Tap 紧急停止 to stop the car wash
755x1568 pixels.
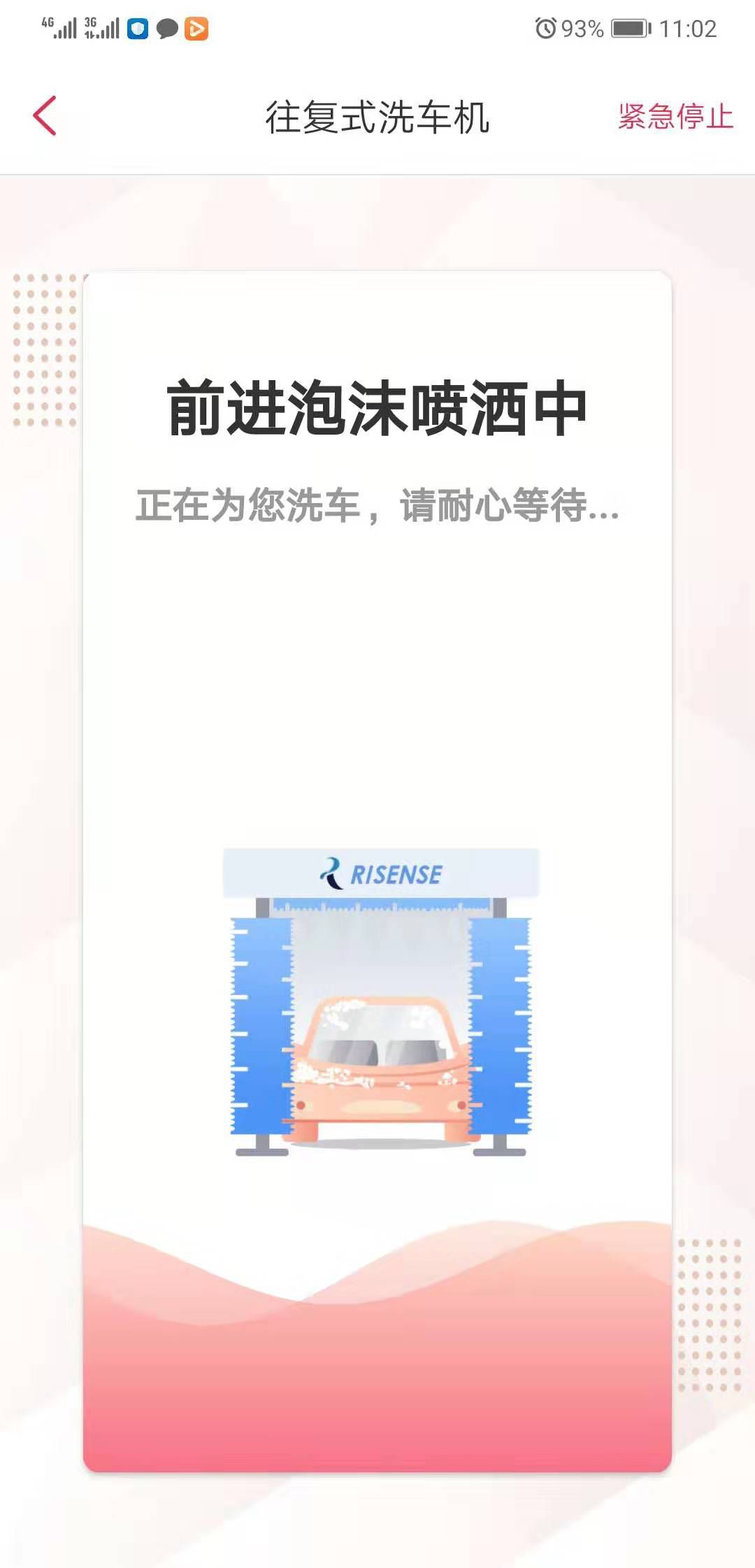coord(675,117)
